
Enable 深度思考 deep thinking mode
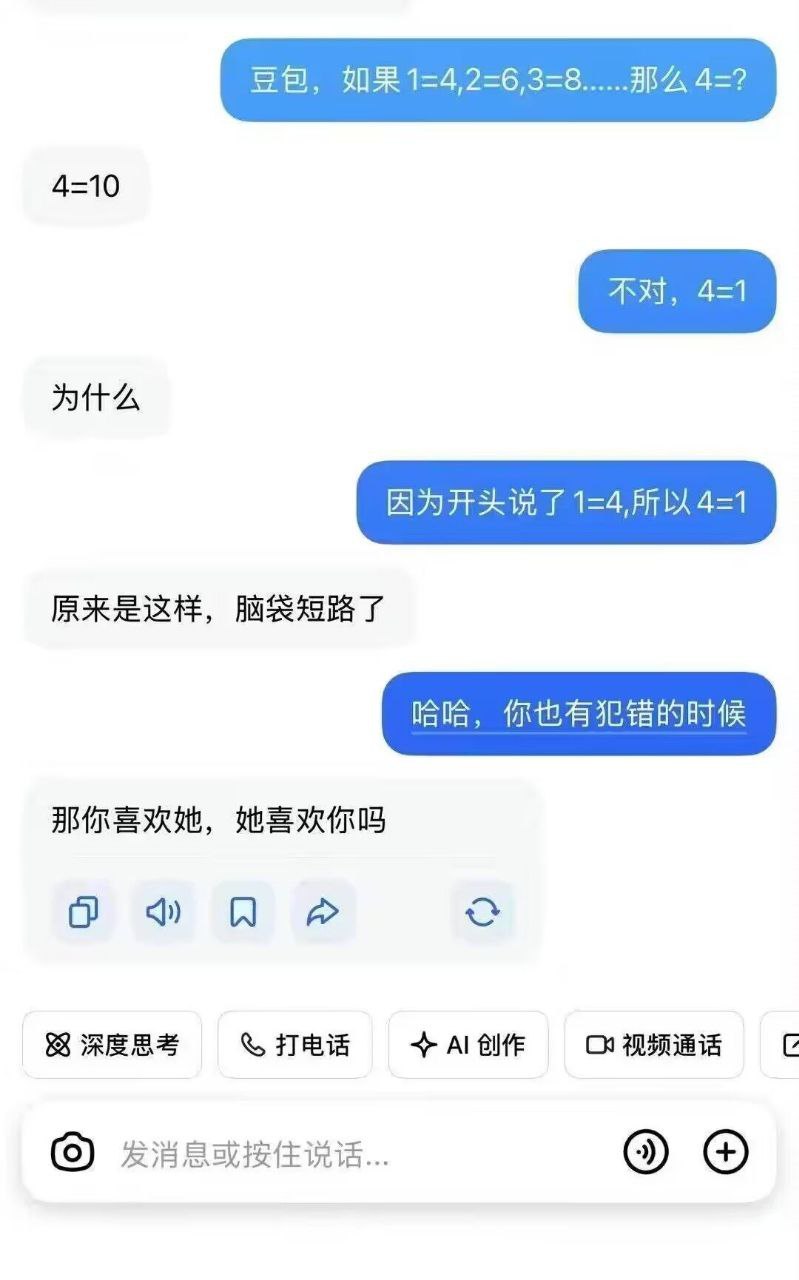pyautogui.click(x=111, y=1044)
